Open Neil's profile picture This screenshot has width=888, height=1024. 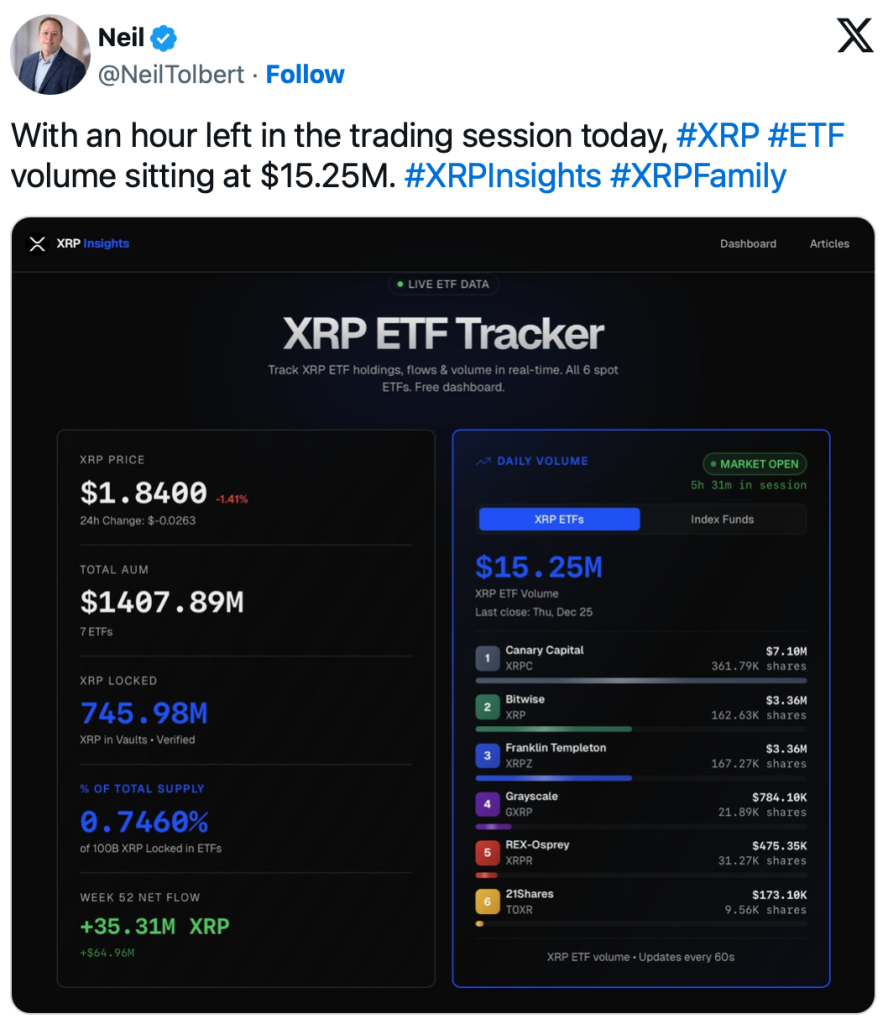click(x=50, y=55)
